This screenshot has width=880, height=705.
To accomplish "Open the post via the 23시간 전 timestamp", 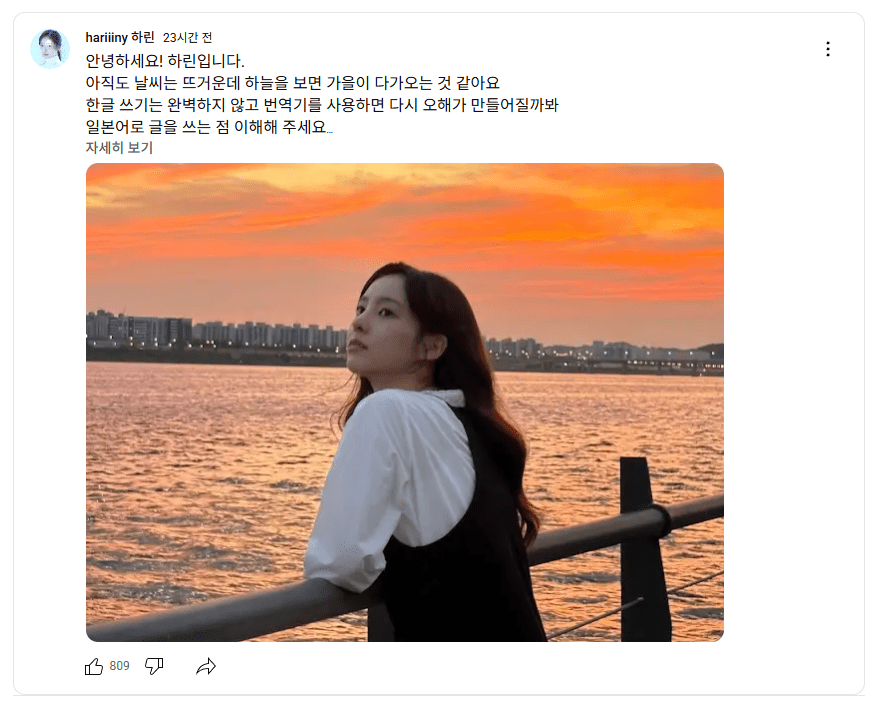I will (x=188, y=37).
